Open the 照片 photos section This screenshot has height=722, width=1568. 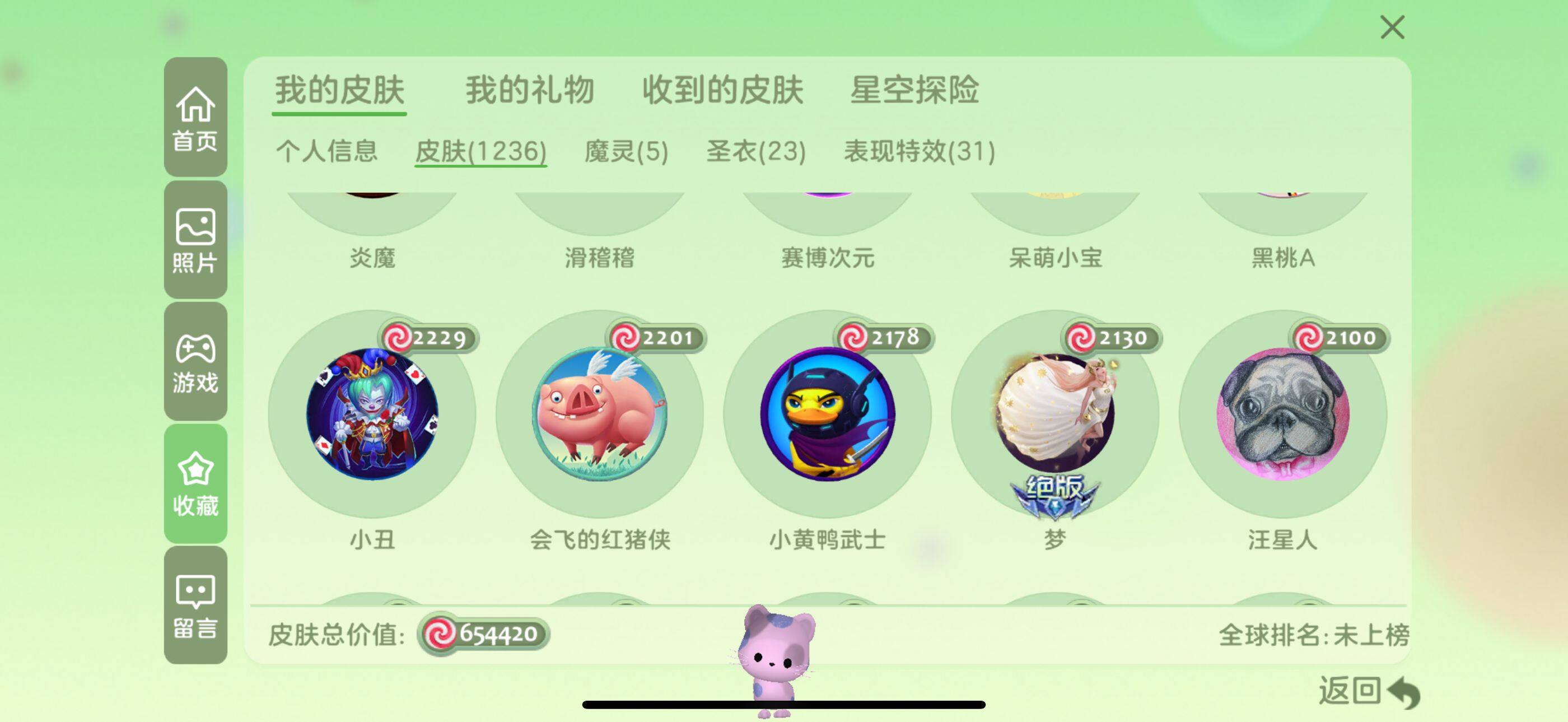(195, 240)
